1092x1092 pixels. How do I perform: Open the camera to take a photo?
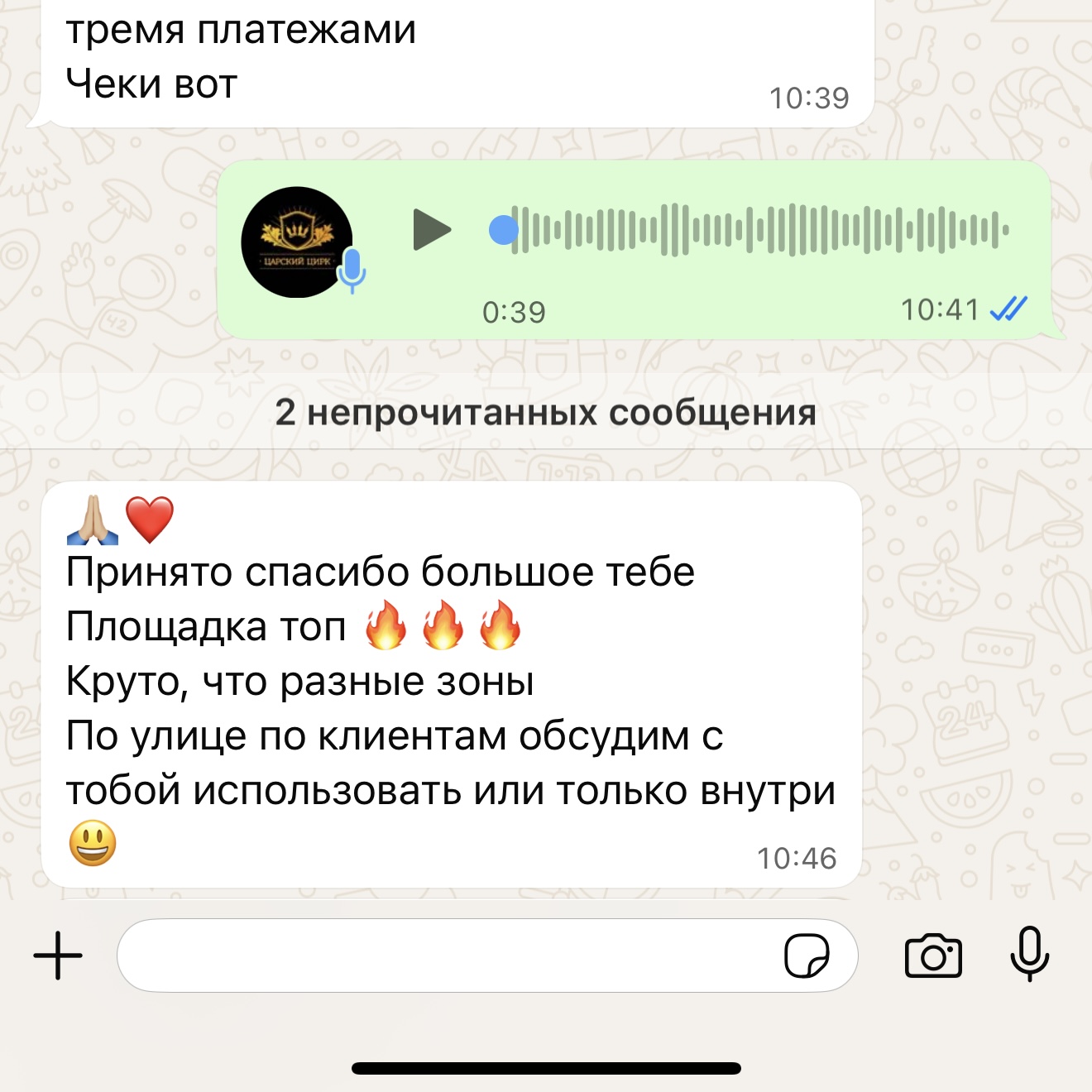(x=933, y=956)
